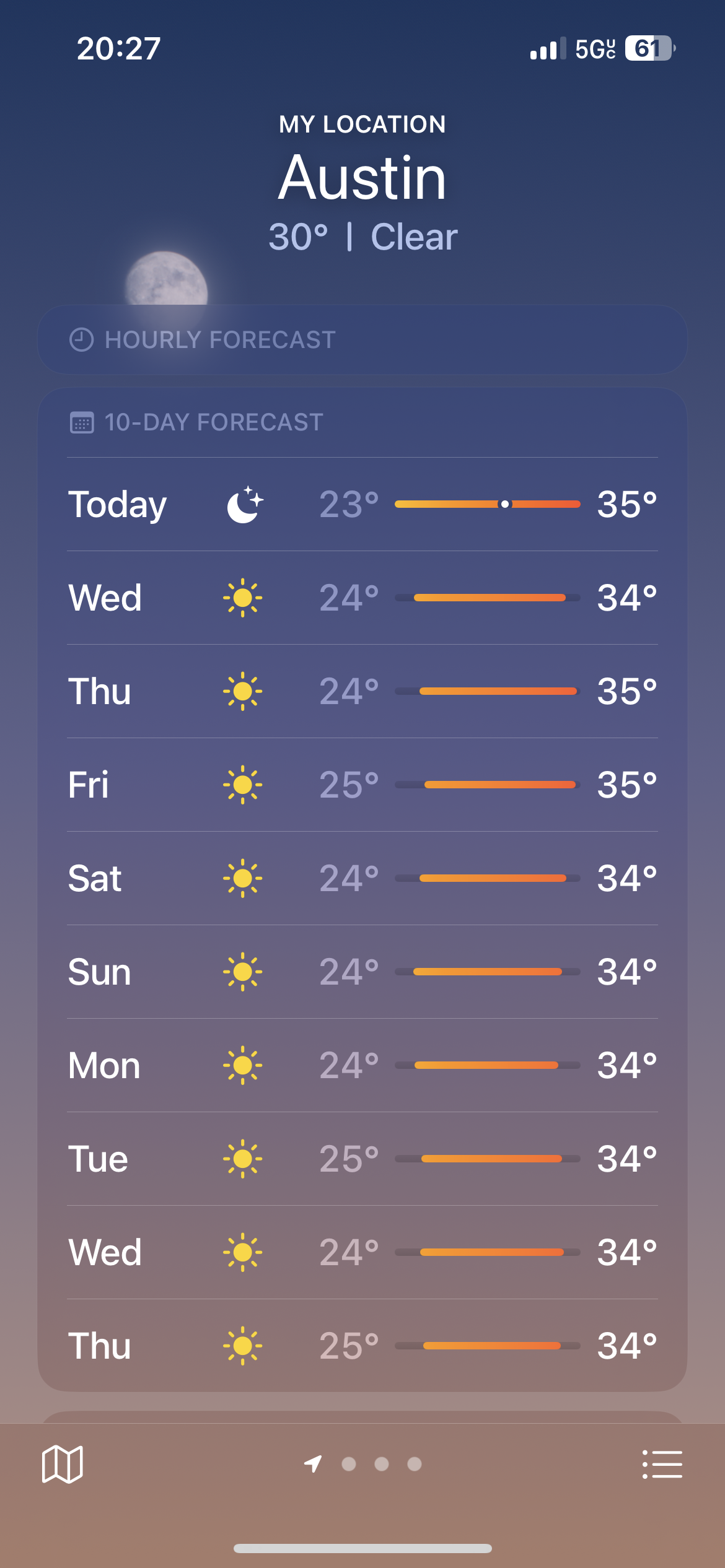The image size is (725, 1568).
Task: Open Saturday's forecast row
Action: click(x=362, y=878)
